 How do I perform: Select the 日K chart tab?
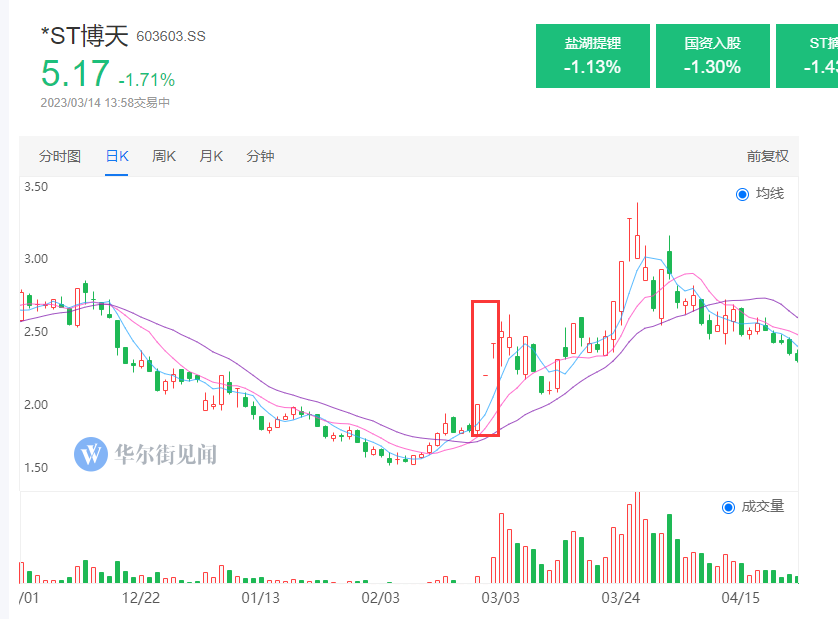pyautogui.click(x=118, y=156)
